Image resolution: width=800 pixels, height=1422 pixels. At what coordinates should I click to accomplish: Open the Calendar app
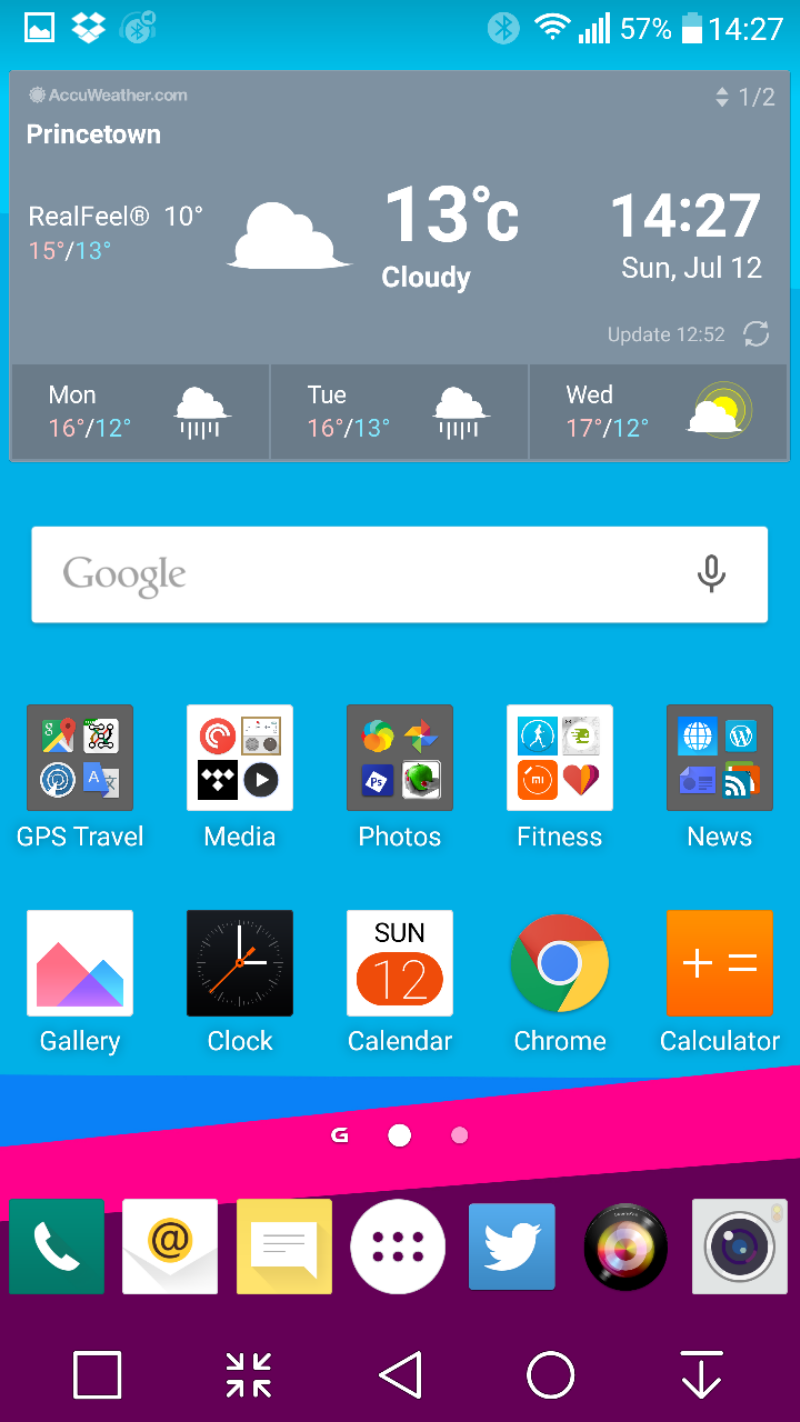pyautogui.click(x=400, y=963)
